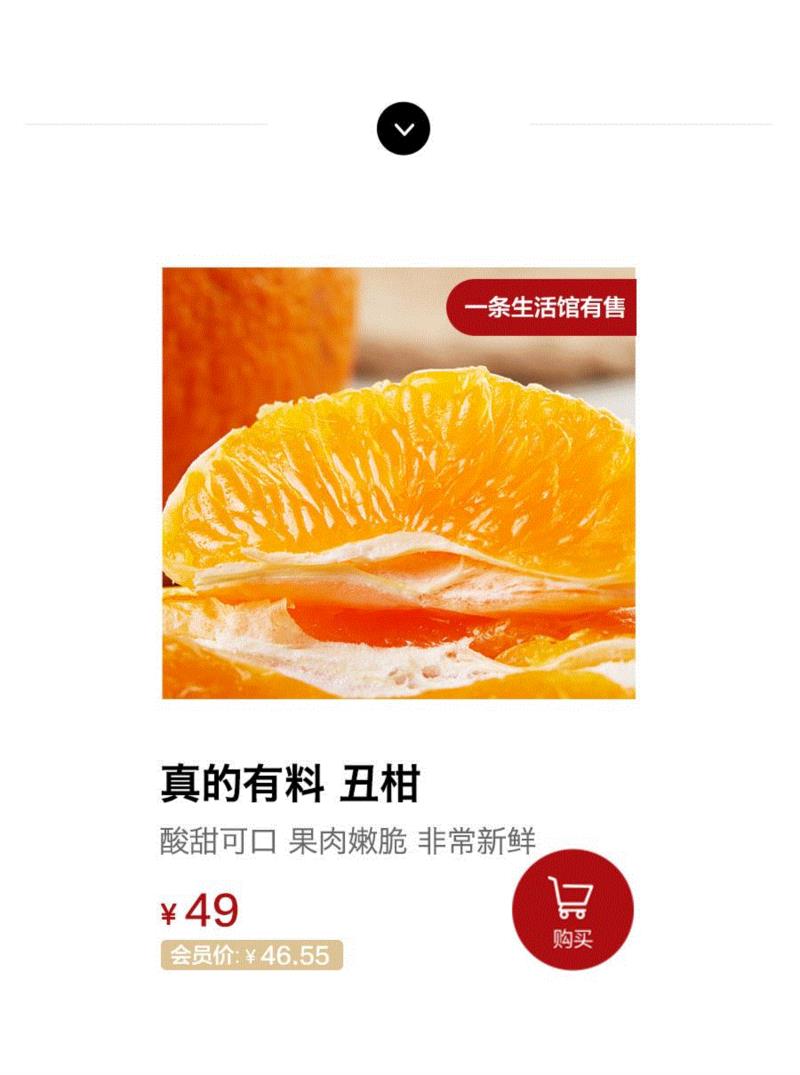This screenshot has width=800, height=1075.
Task: Open the product card area
Action: (400, 600)
